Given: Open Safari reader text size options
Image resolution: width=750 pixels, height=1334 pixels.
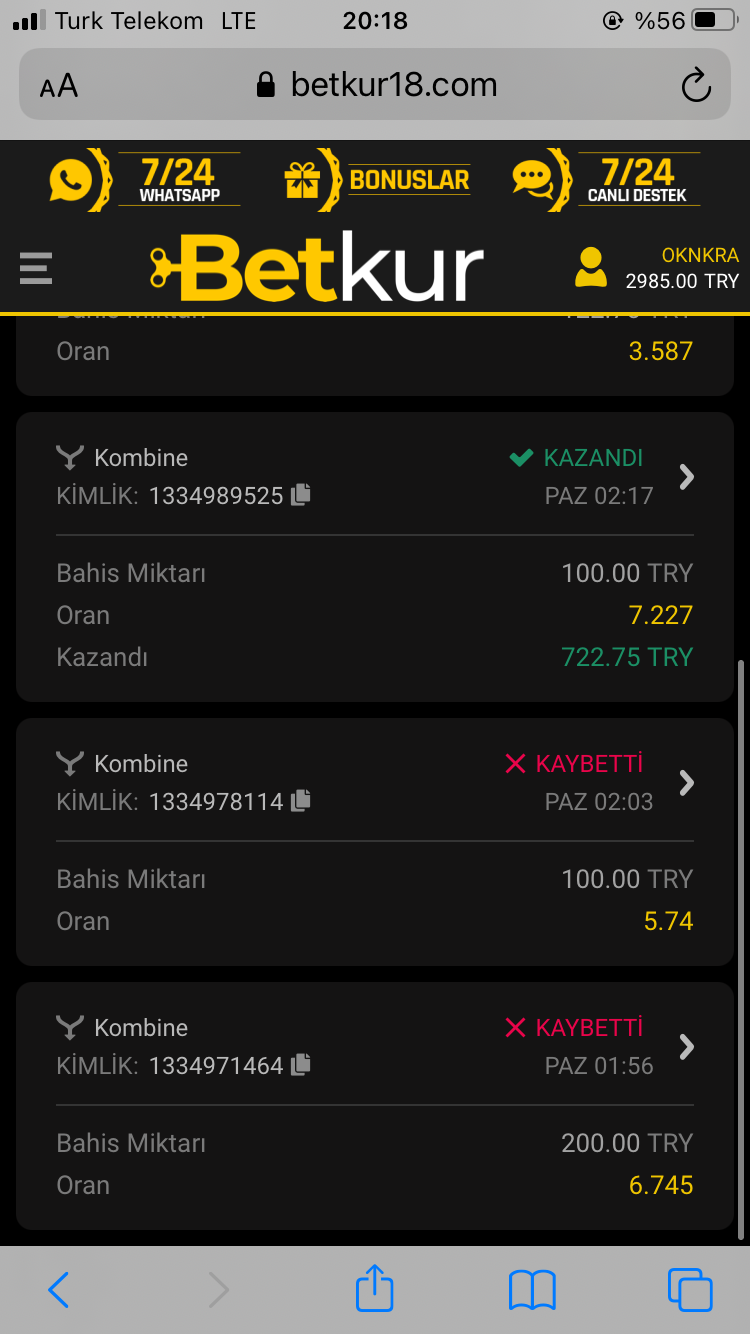Looking at the screenshot, I should 59,86.
